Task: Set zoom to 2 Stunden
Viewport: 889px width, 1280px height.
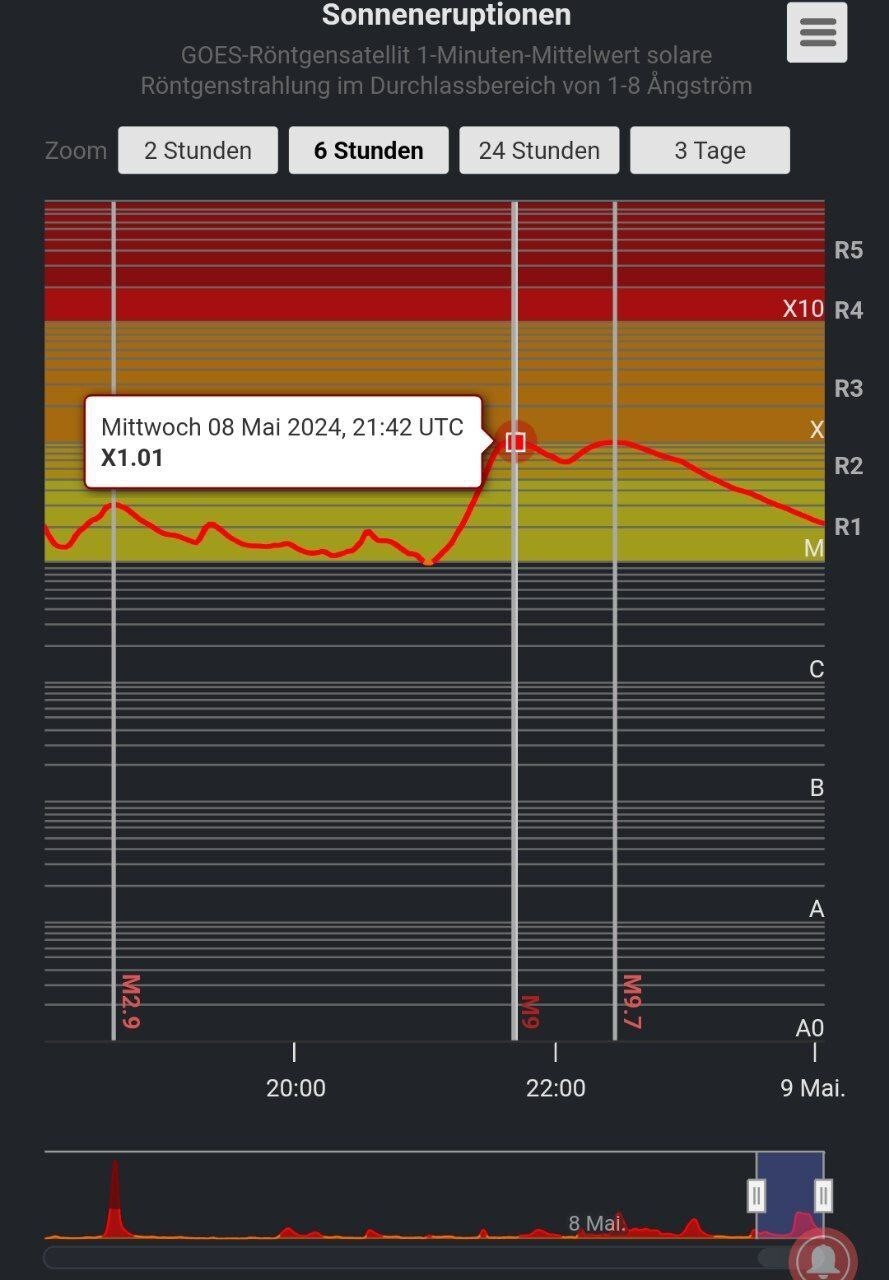Action: [x=198, y=151]
